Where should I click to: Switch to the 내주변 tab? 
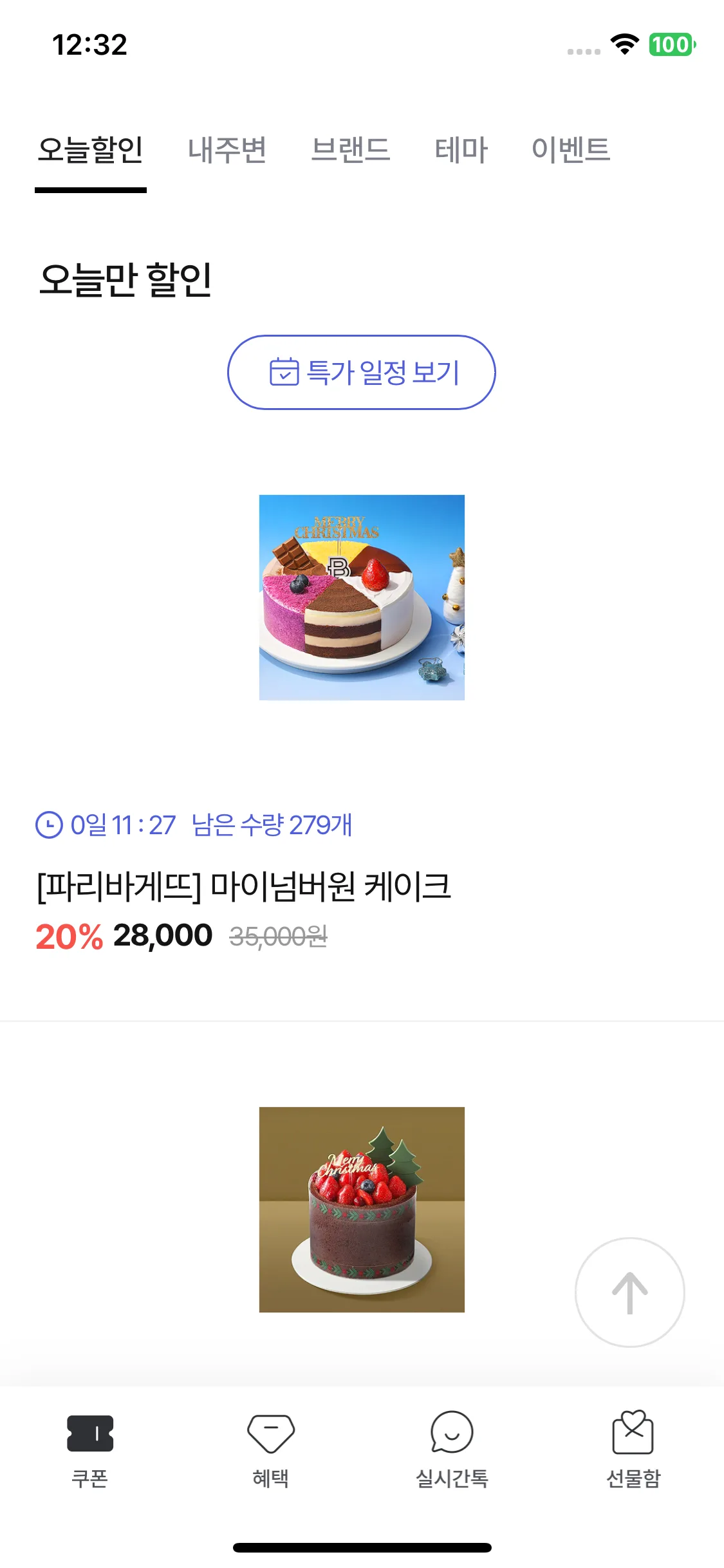[227, 150]
